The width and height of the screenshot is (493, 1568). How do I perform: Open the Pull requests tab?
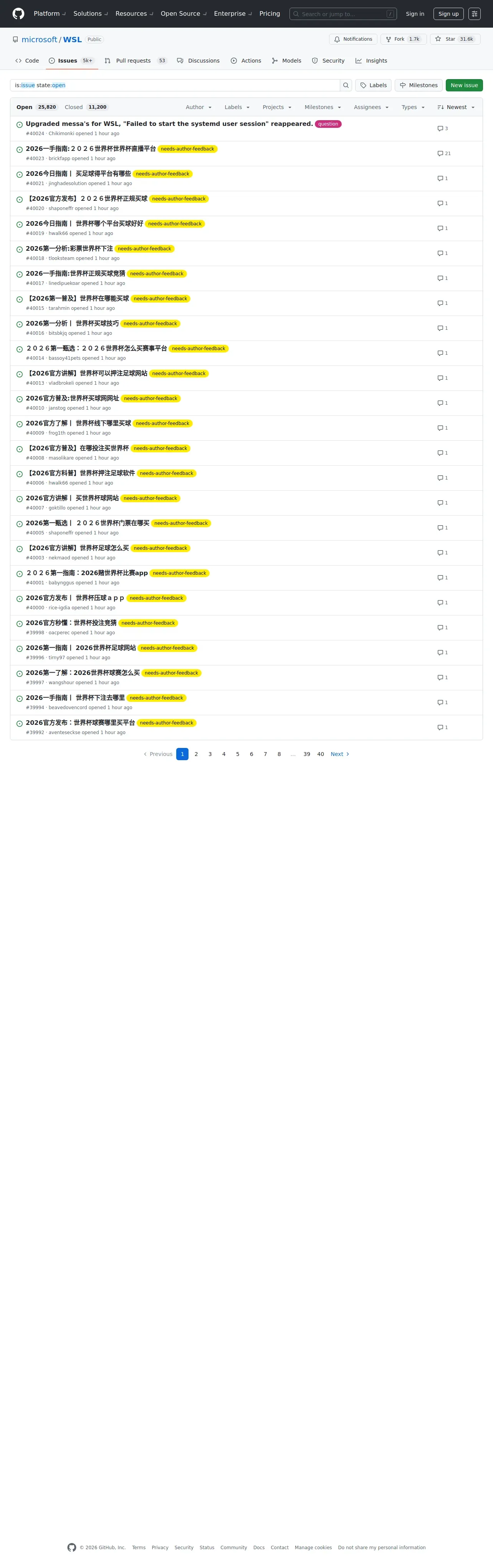point(135,61)
